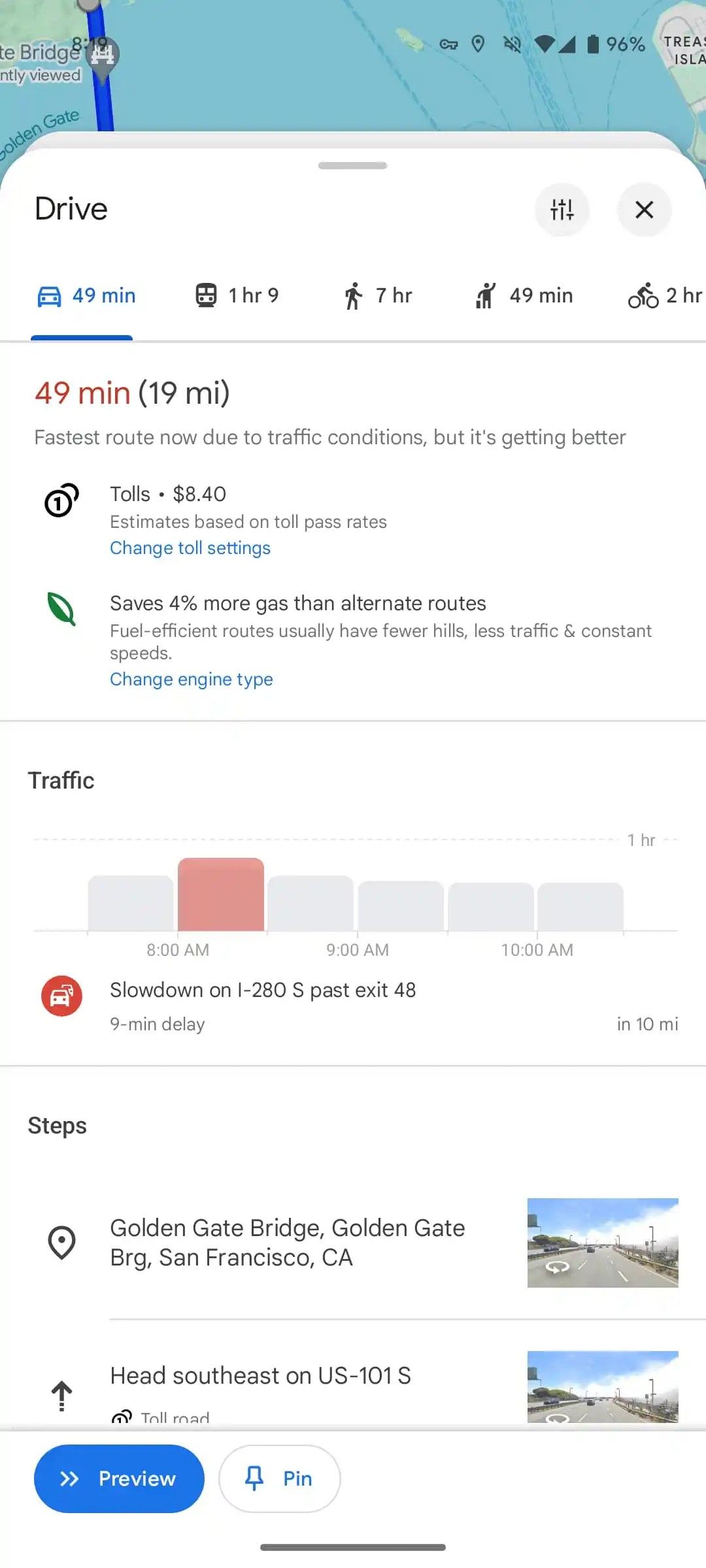
Task: Click Change engine type
Action: click(x=191, y=679)
